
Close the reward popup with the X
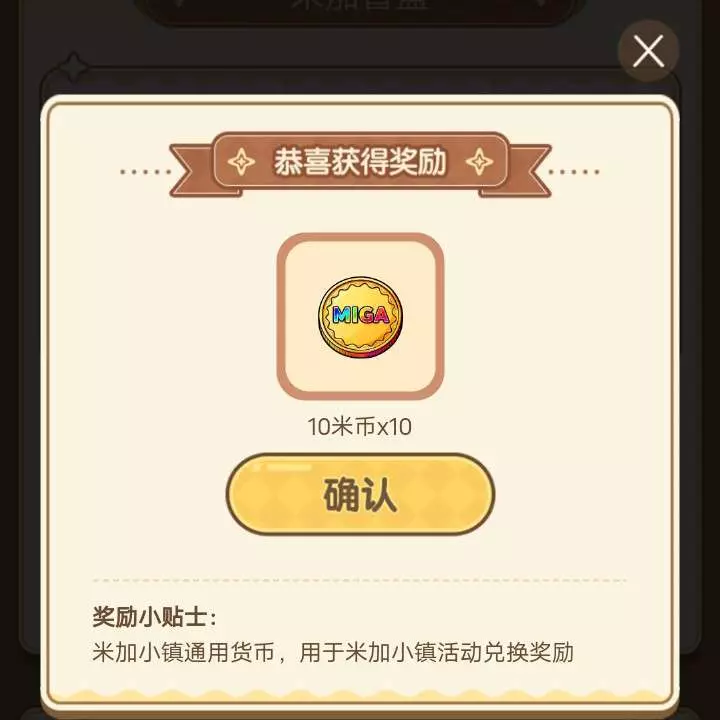point(648,51)
